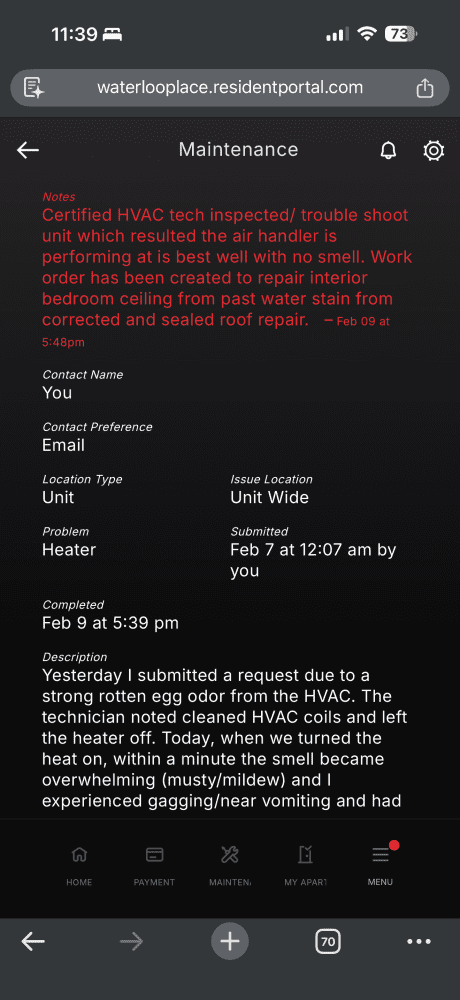Open the notifications bell
This screenshot has width=460, height=1000.
[x=388, y=151]
